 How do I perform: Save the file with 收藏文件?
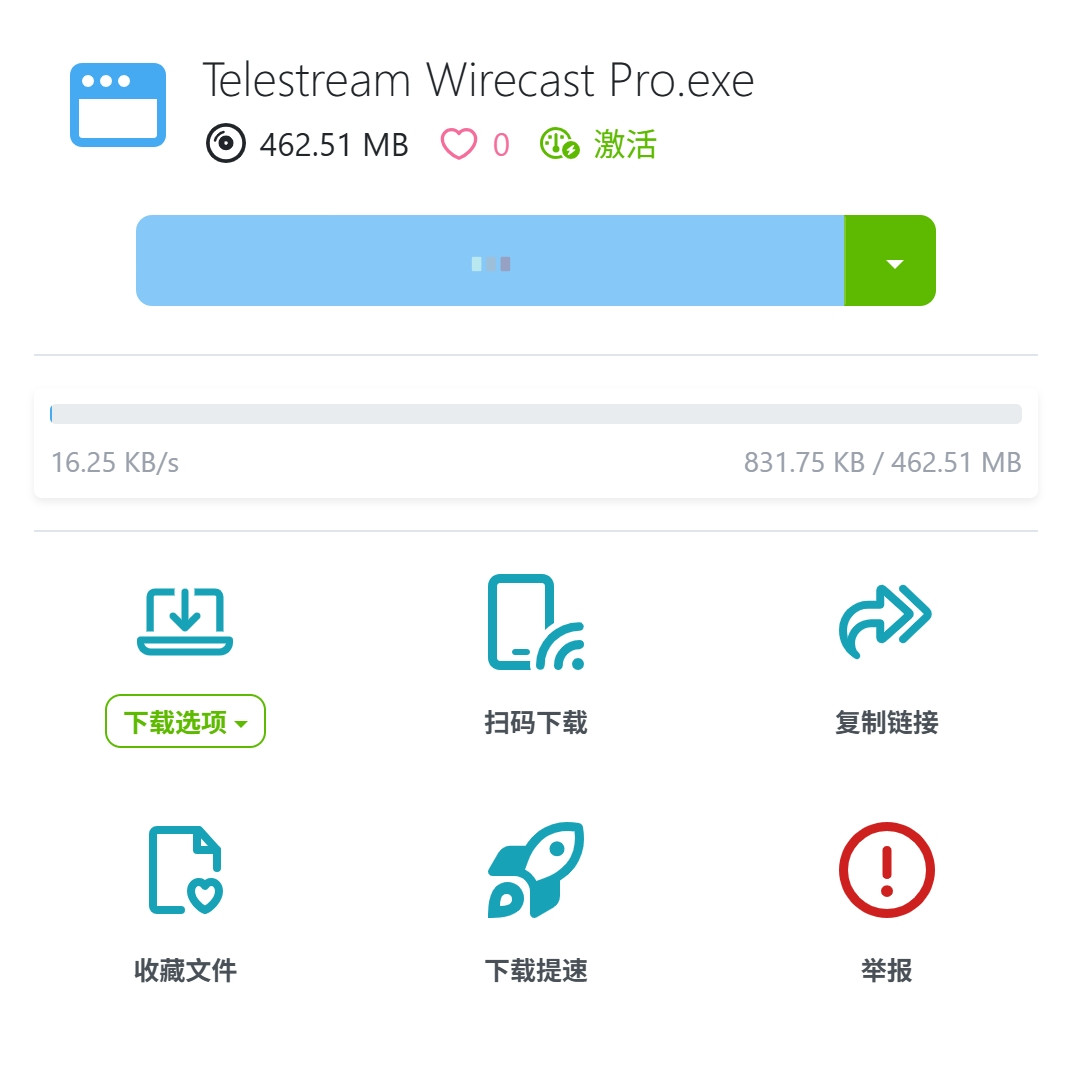click(185, 898)
